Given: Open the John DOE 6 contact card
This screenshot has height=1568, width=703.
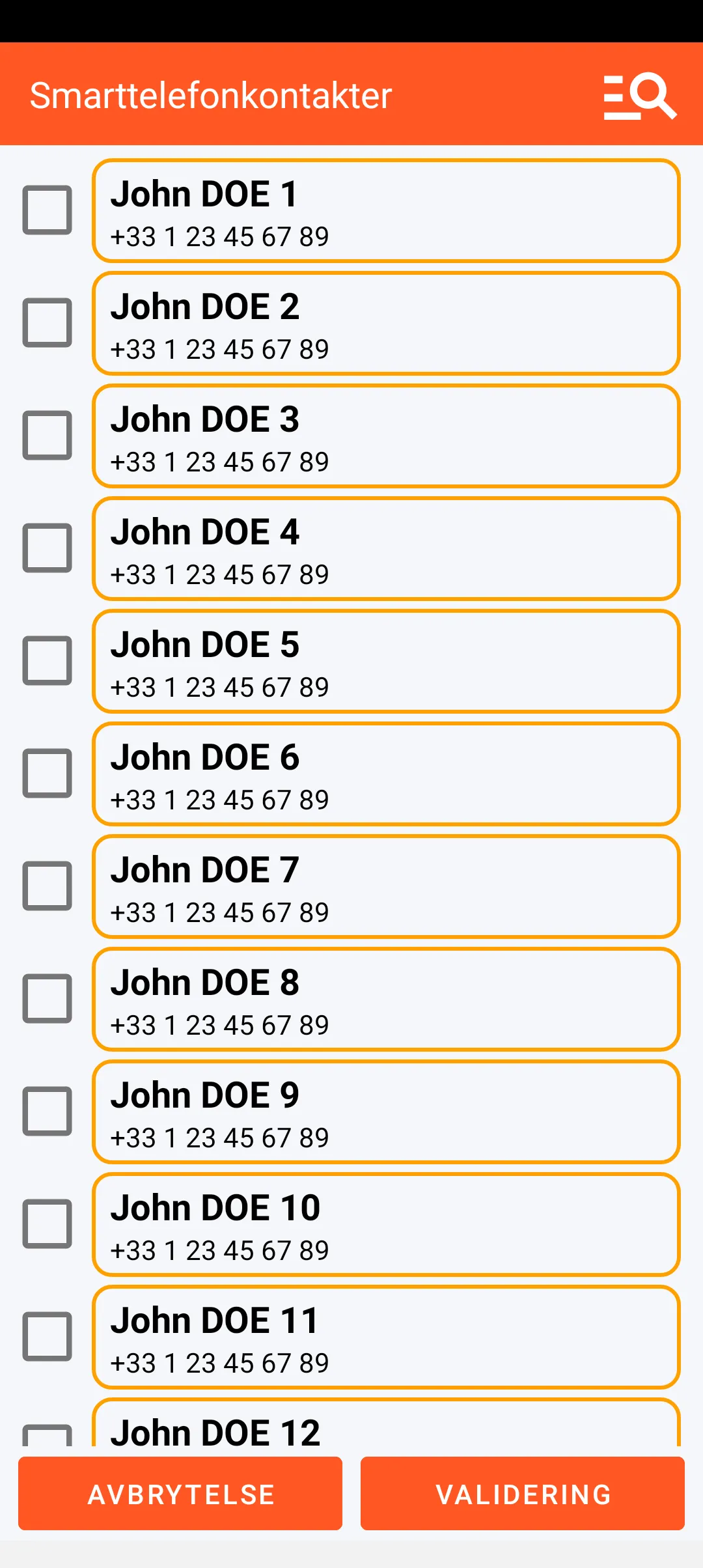Looking at the screenshot, I should [x=386, y=774].
